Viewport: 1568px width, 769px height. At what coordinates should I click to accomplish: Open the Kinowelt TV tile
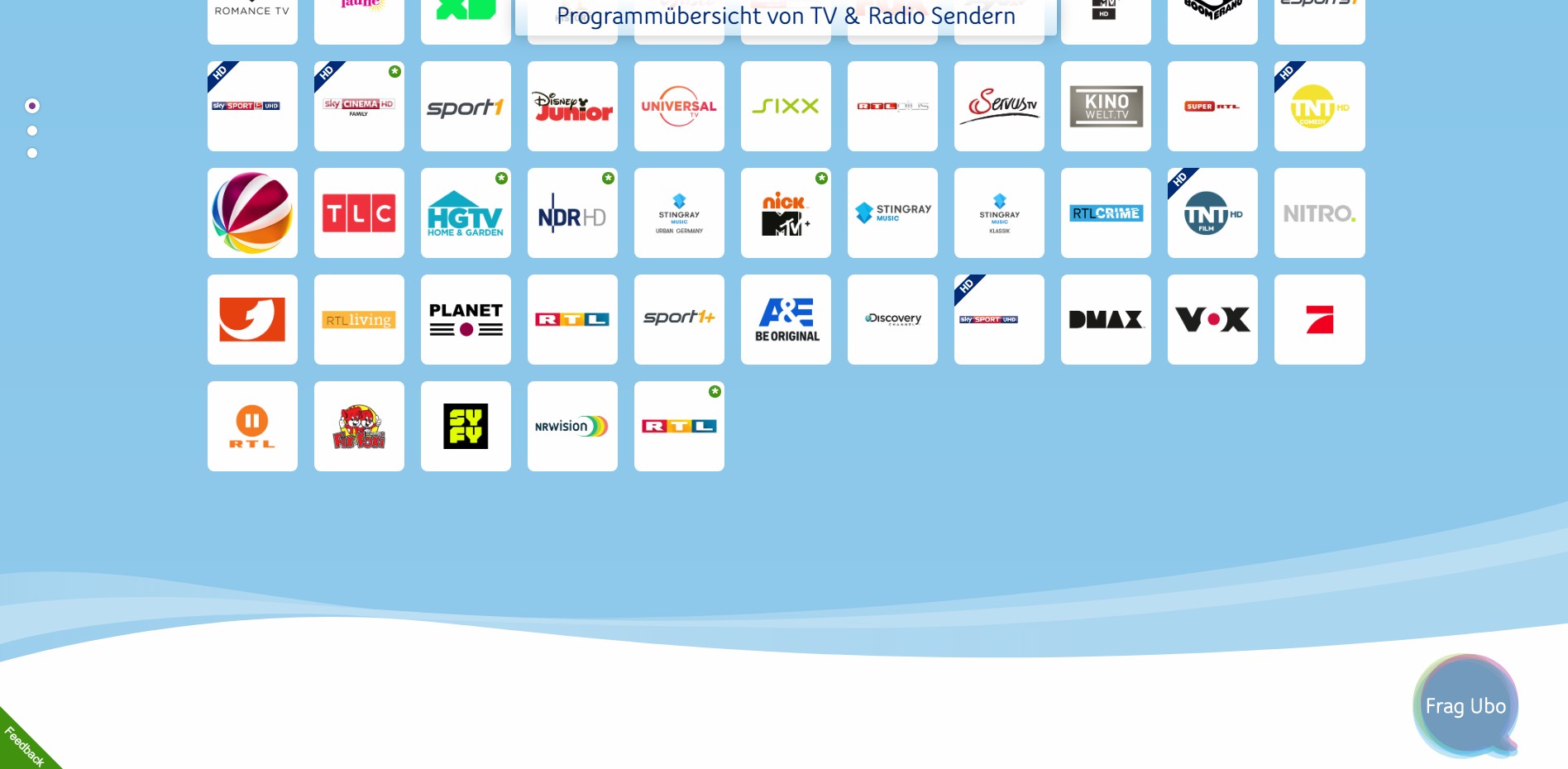1106,106
